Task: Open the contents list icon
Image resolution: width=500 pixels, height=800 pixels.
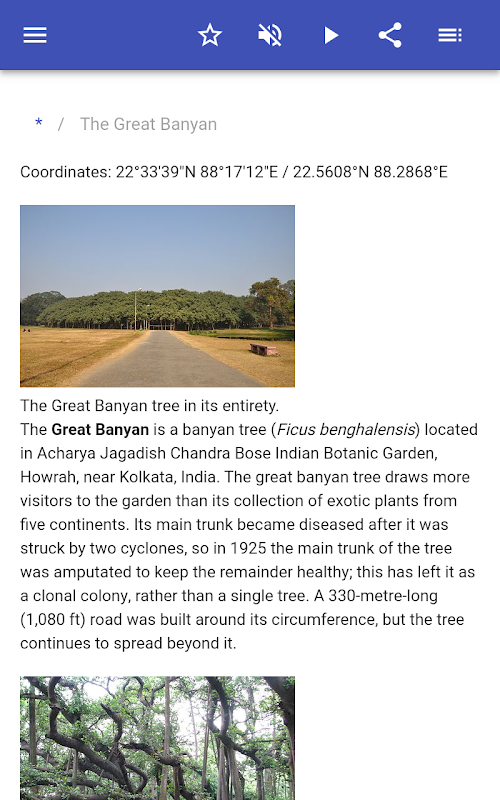Action: tap(450, 35)
